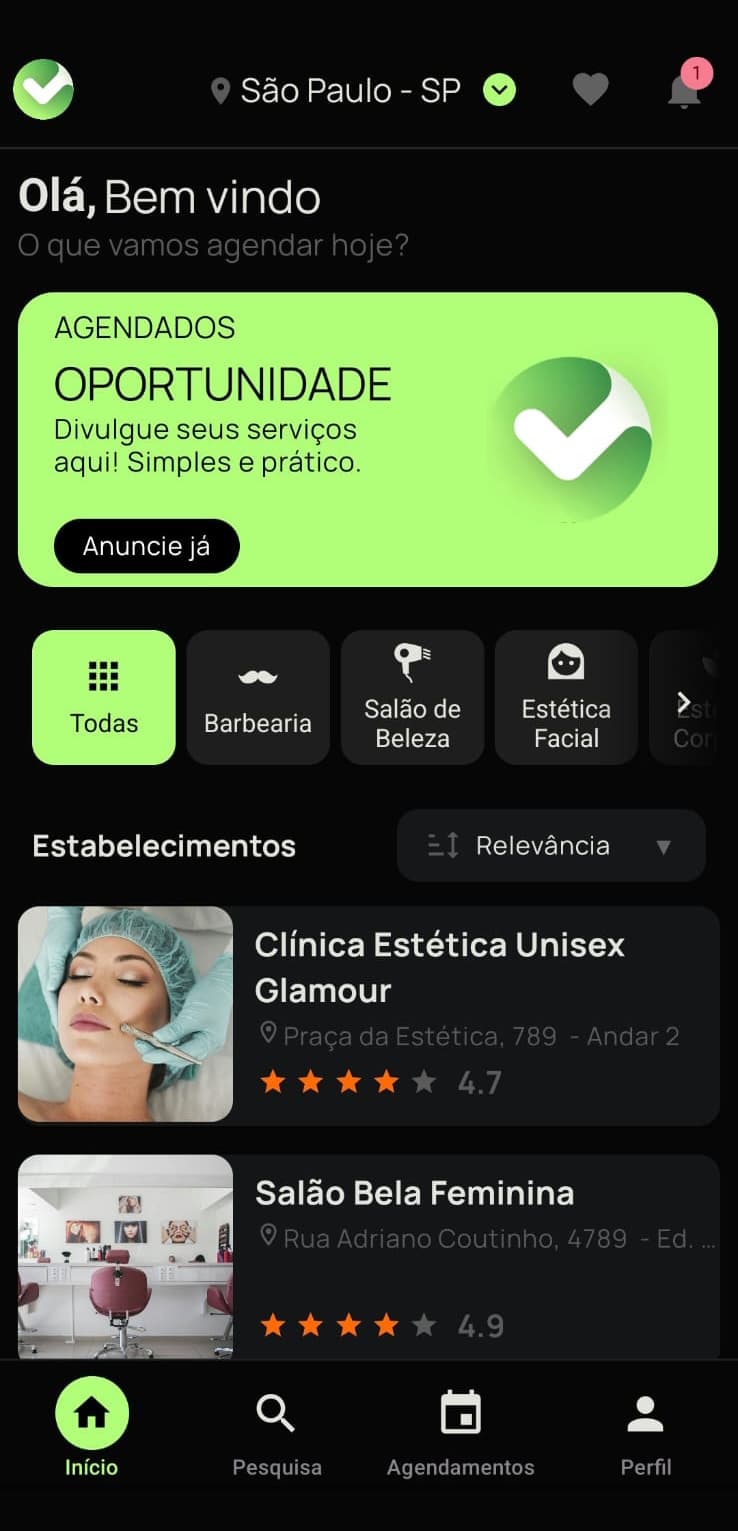The width and height of the screenshot is (738, 1531).
Task: Open favorites with the heart icon
Action: (x=591, y=90)
